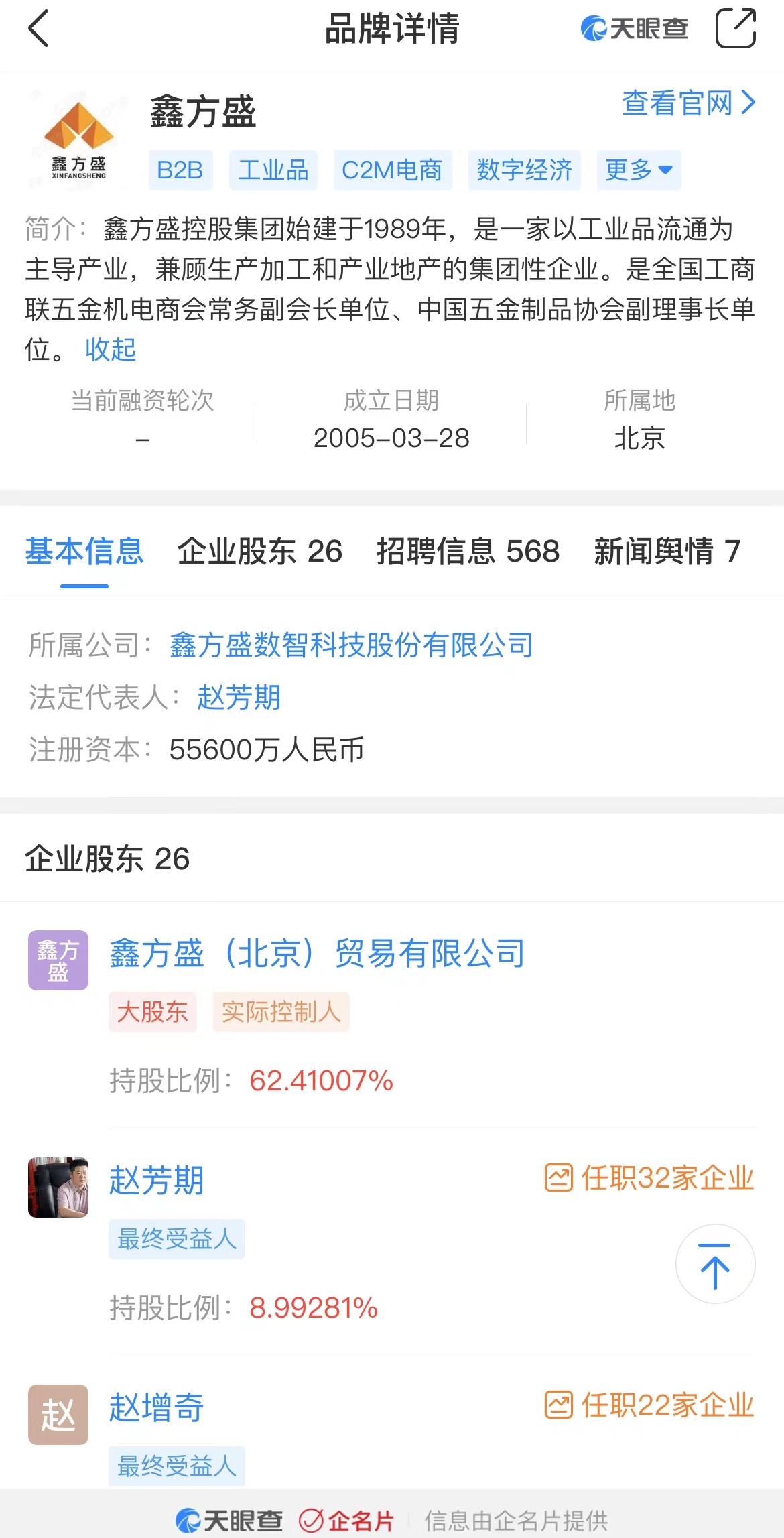Viewport: 784px width, 1538px height.
Task: Expand the 更多 tags dropdown
Action: point(638,170)
